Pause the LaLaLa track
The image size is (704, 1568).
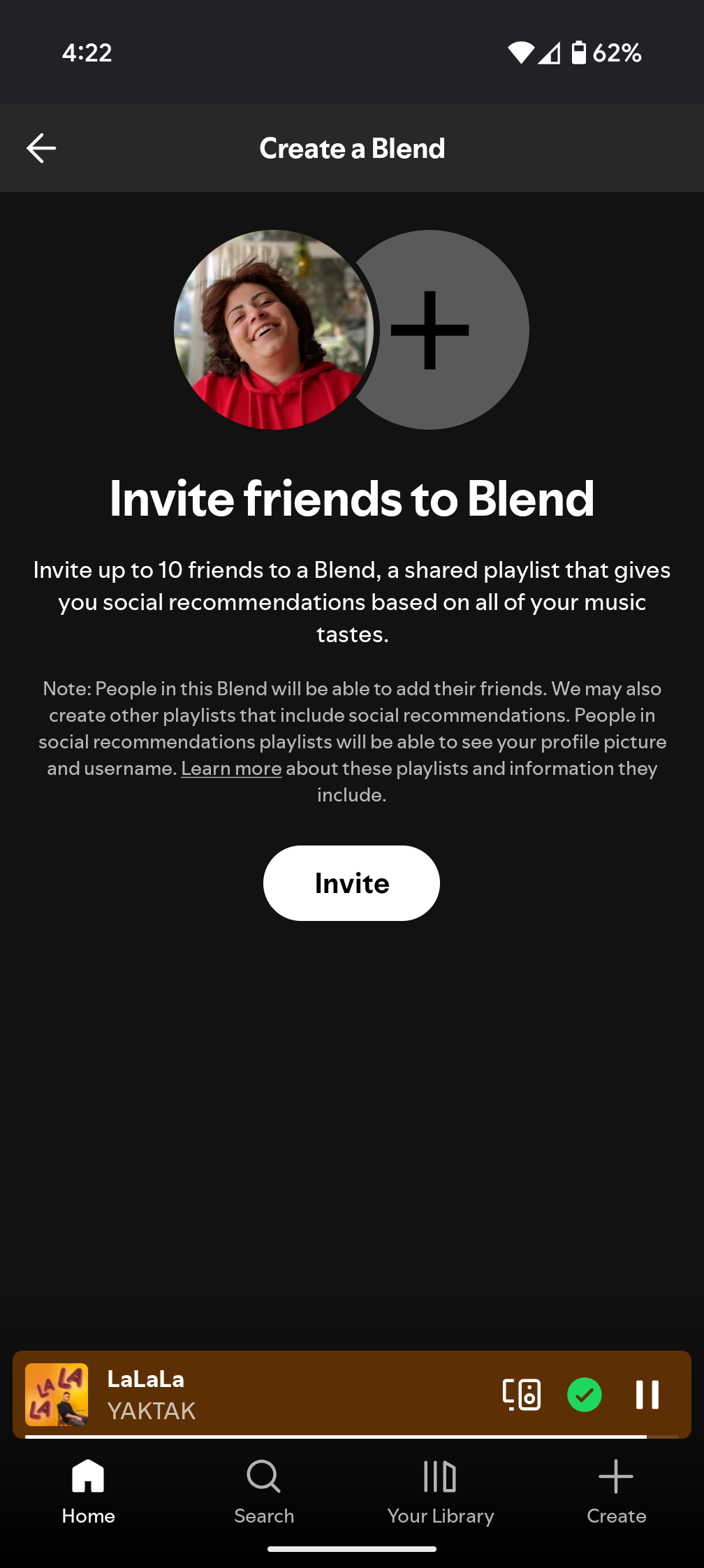[x=647, y=1395]
